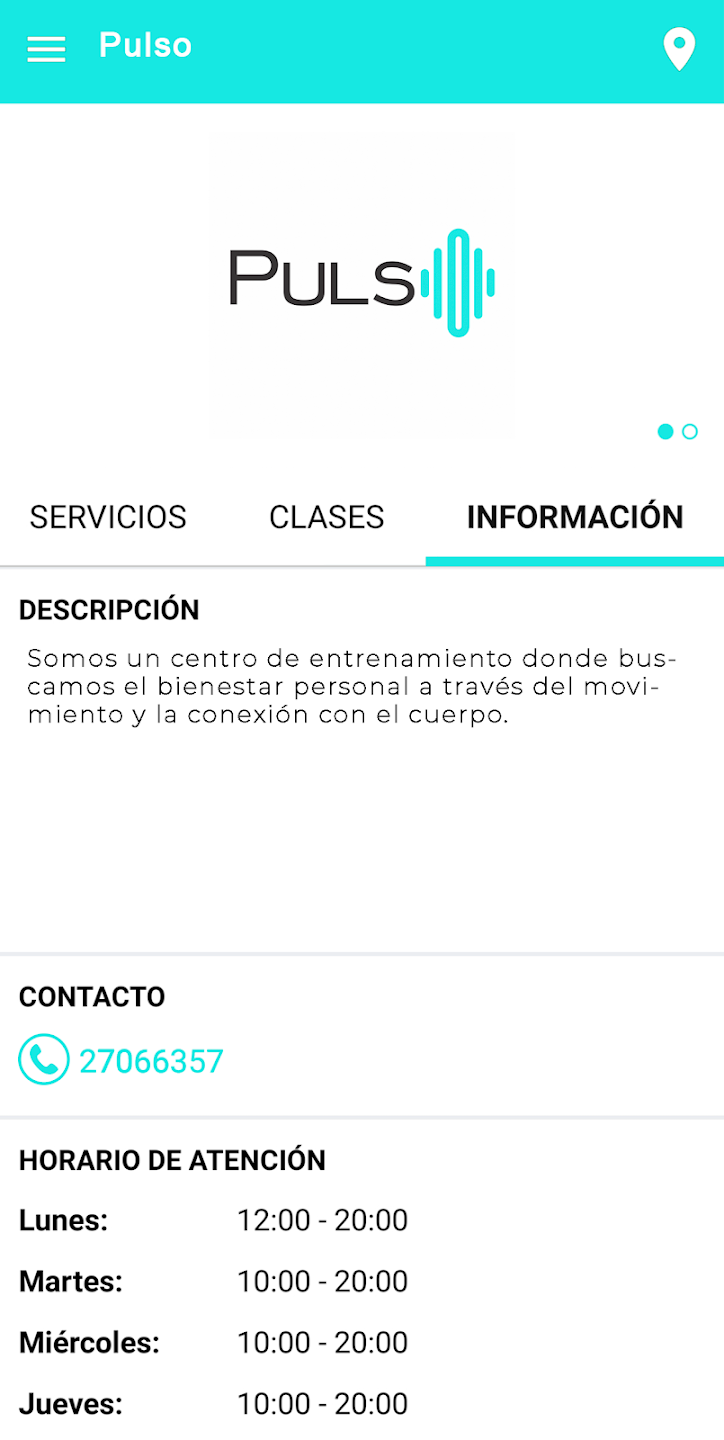This screenshot has height=1440, width=724.
Task: Call the contact number 27066357
Action: click(x=150, y=1061)
